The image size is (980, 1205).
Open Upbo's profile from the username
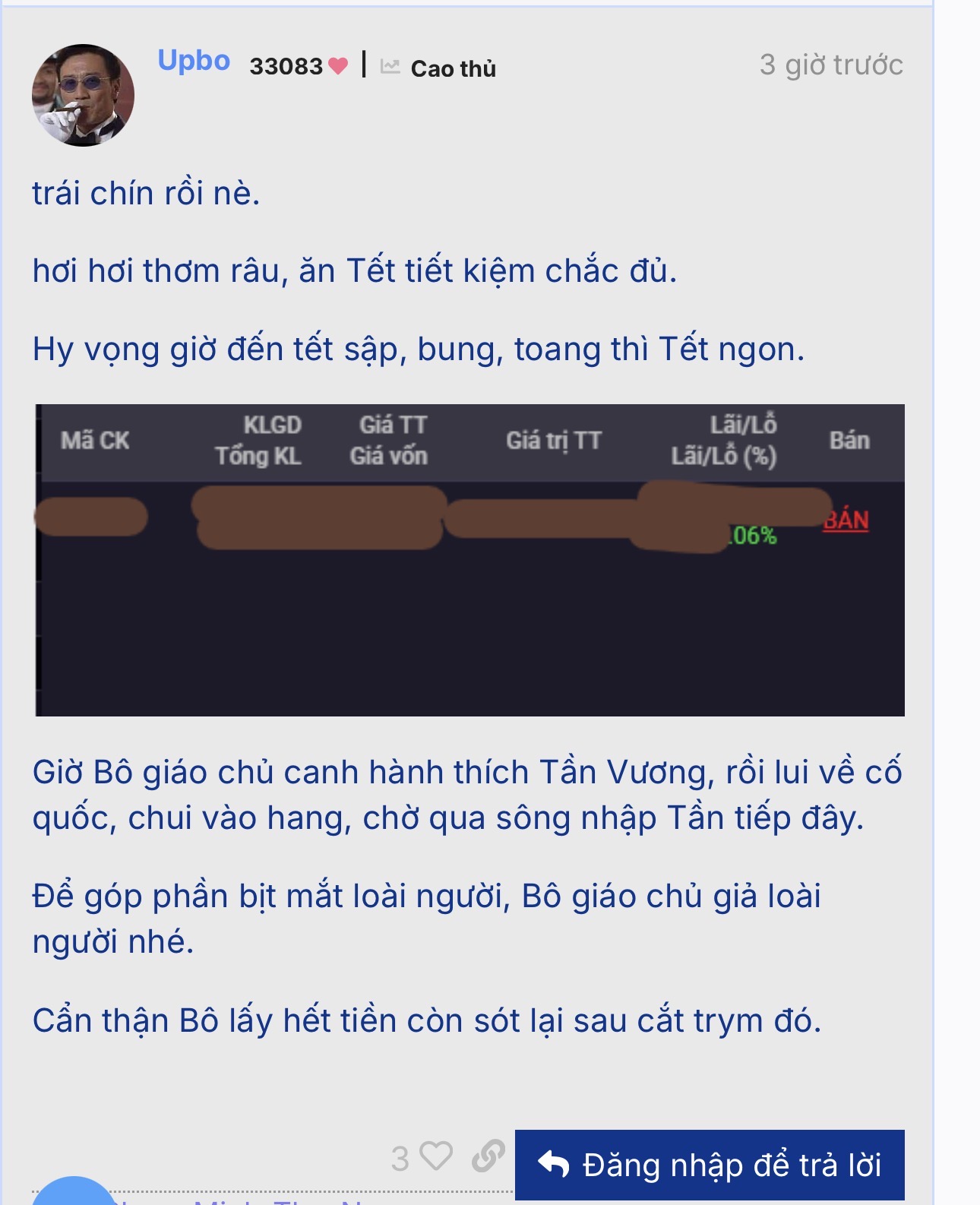[x=194, y=61]
